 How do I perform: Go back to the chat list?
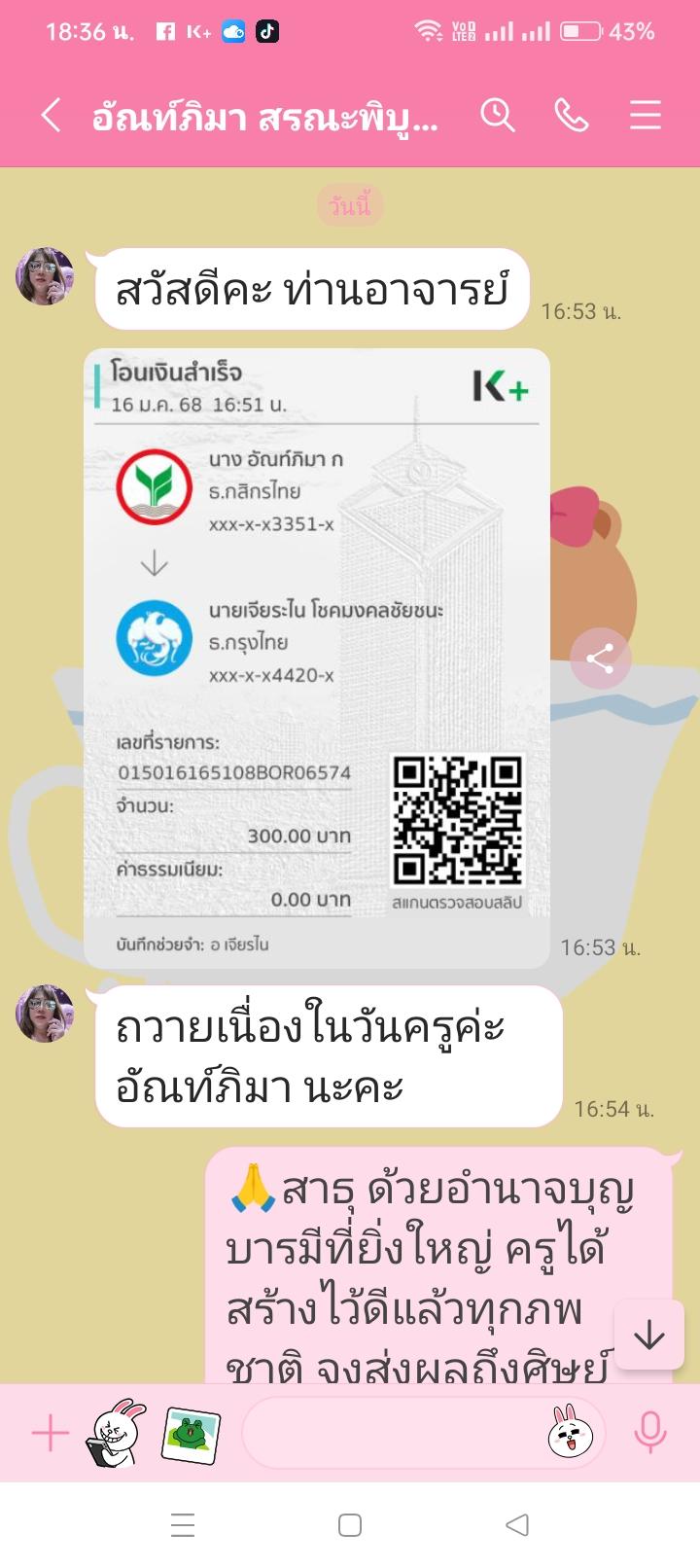[x=51, y=116]
